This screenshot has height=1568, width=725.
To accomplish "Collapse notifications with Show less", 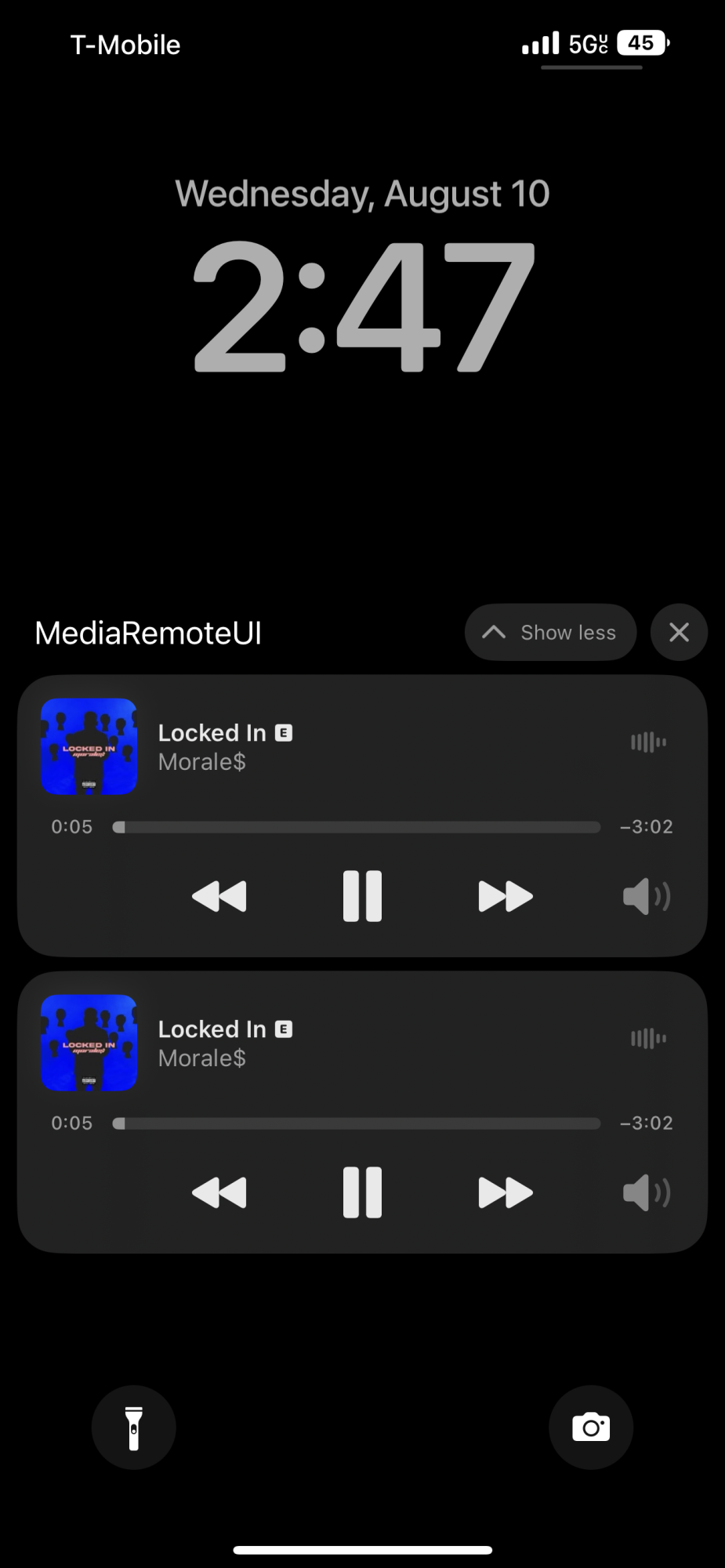I will 550,632.
